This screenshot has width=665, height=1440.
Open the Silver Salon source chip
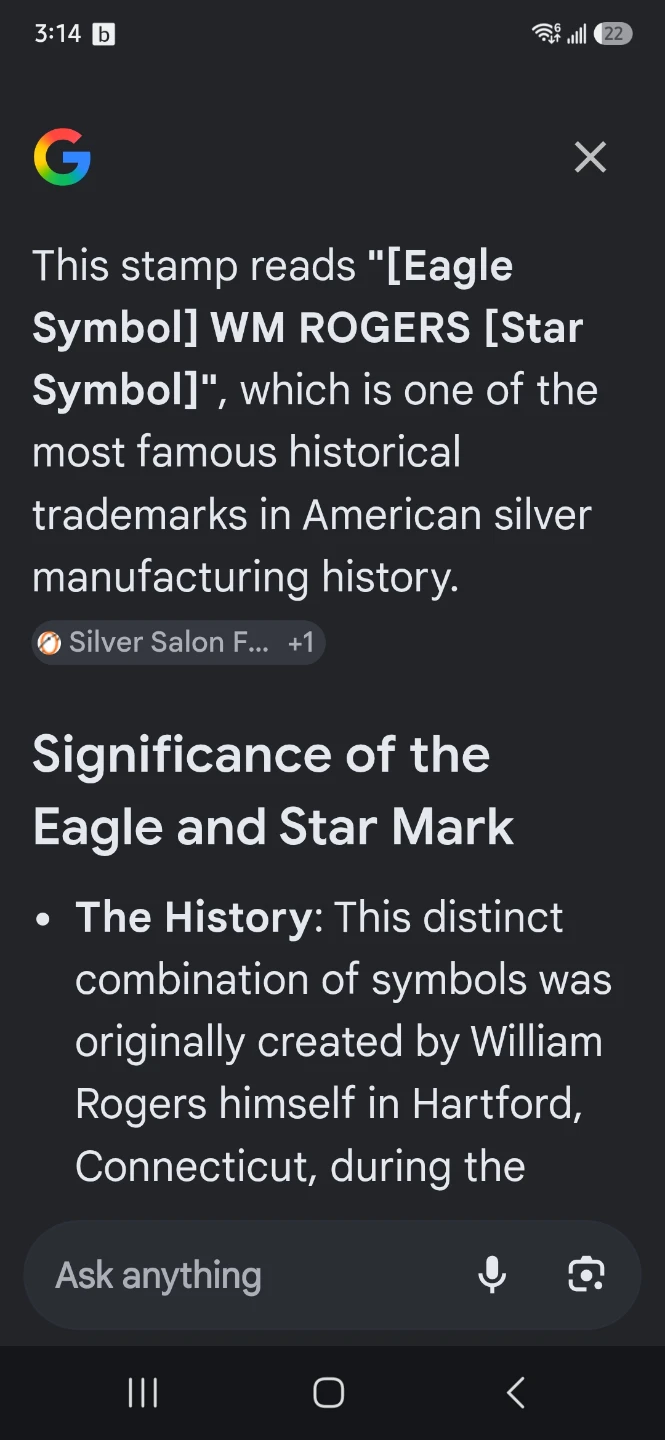point(178,642)
